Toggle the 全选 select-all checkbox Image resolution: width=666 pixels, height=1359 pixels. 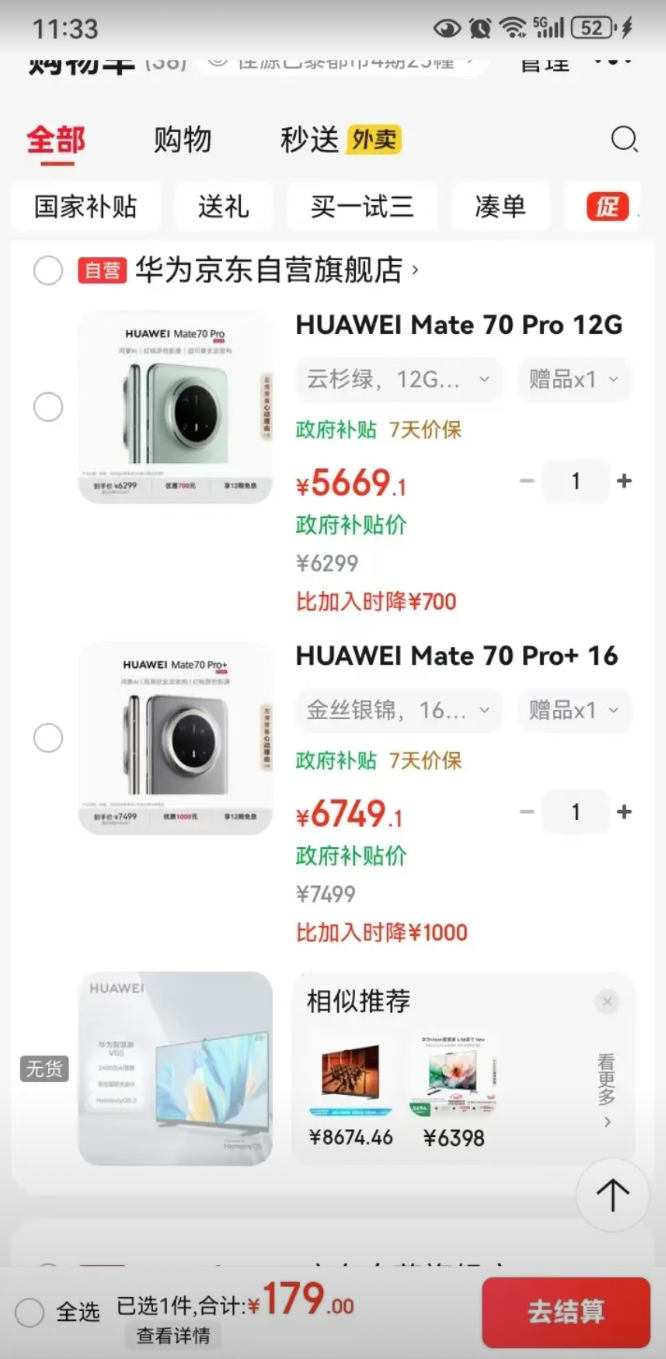coord(30,1312)
